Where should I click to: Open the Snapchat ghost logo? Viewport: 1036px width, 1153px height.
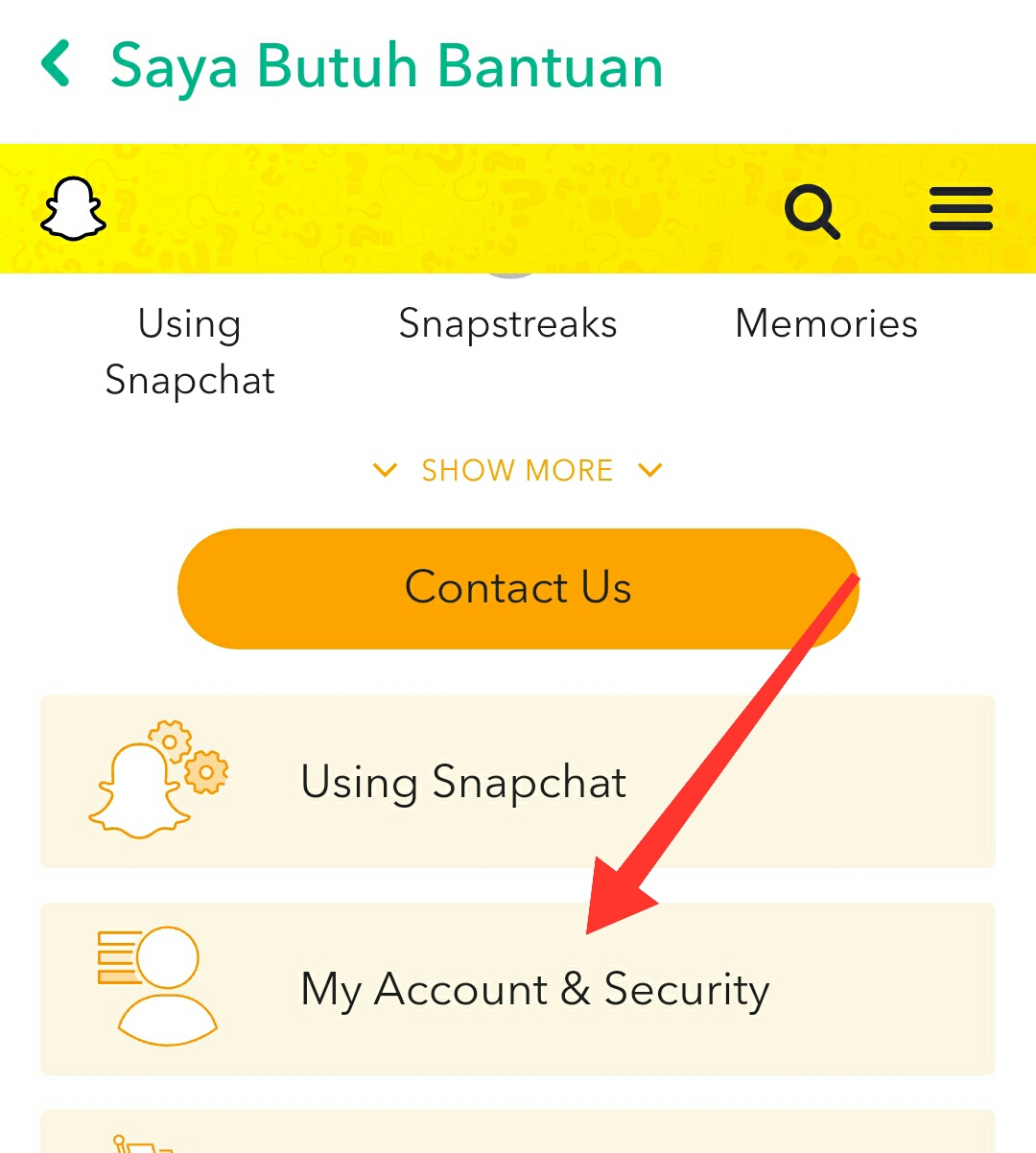72,208
